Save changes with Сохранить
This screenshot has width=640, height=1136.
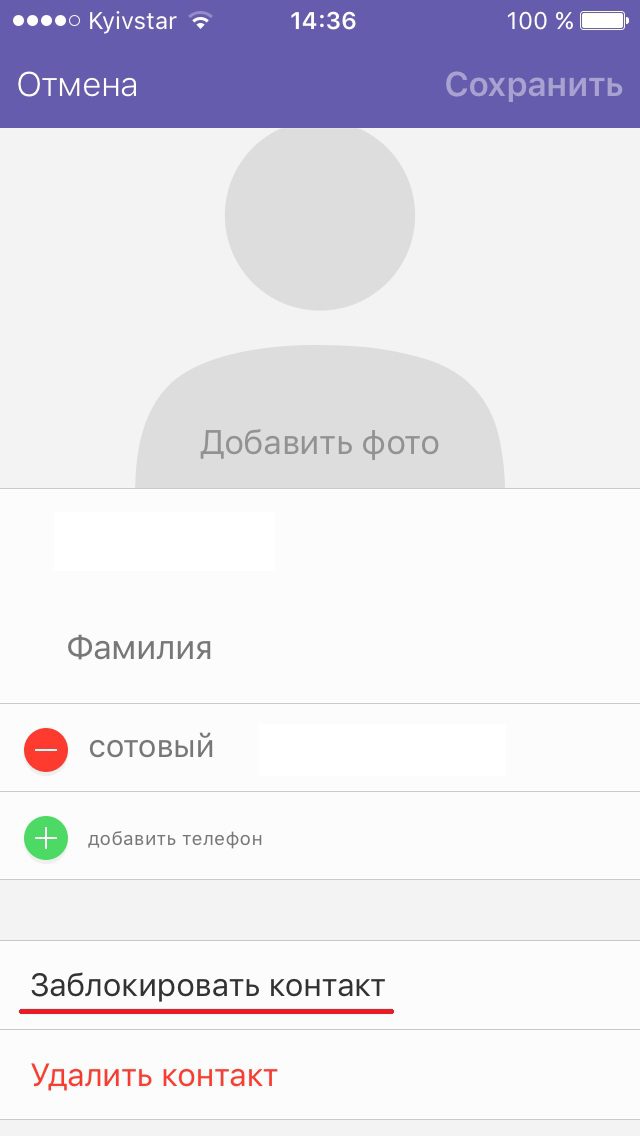point(533,85)
